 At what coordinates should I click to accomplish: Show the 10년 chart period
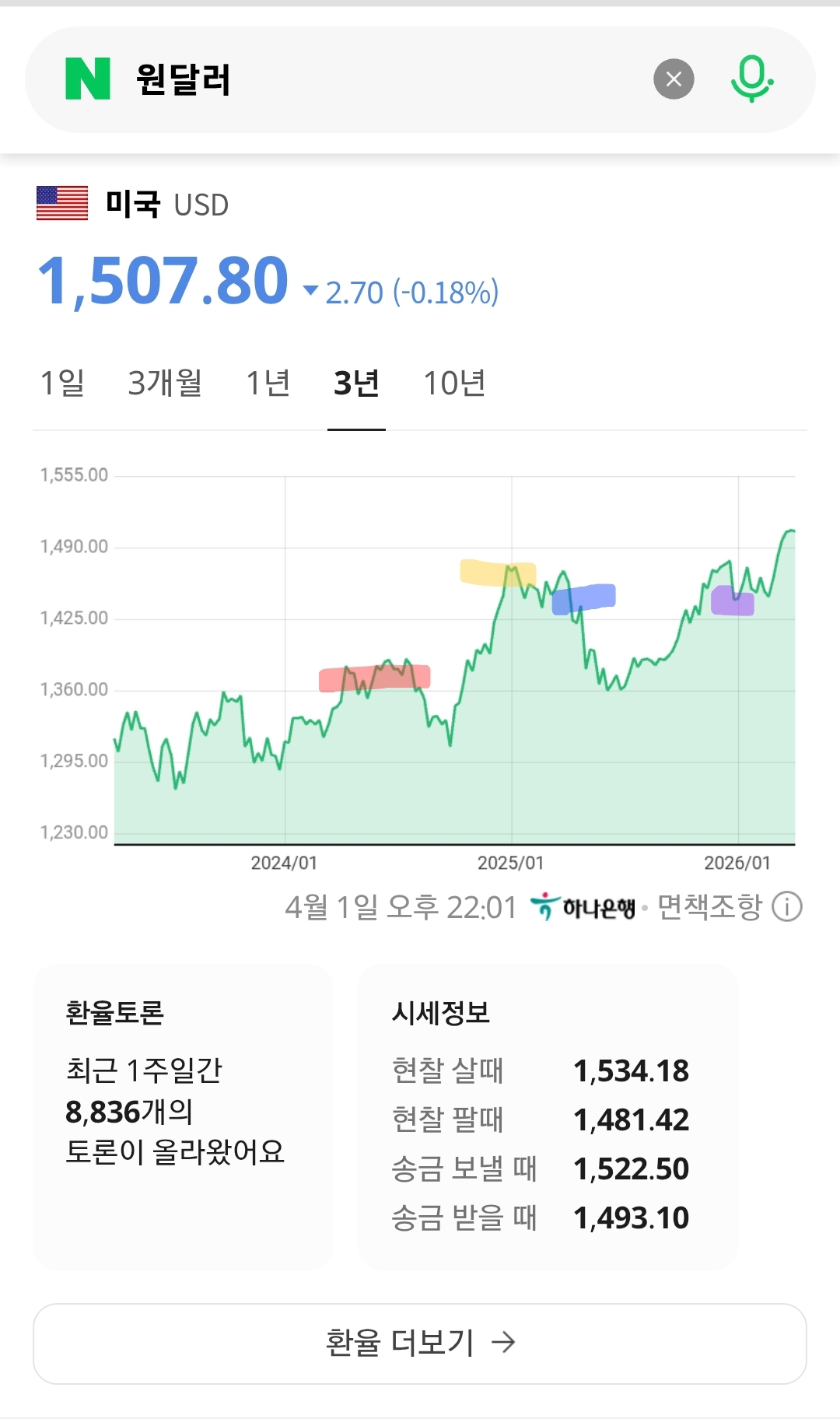[x=454, y=383]
